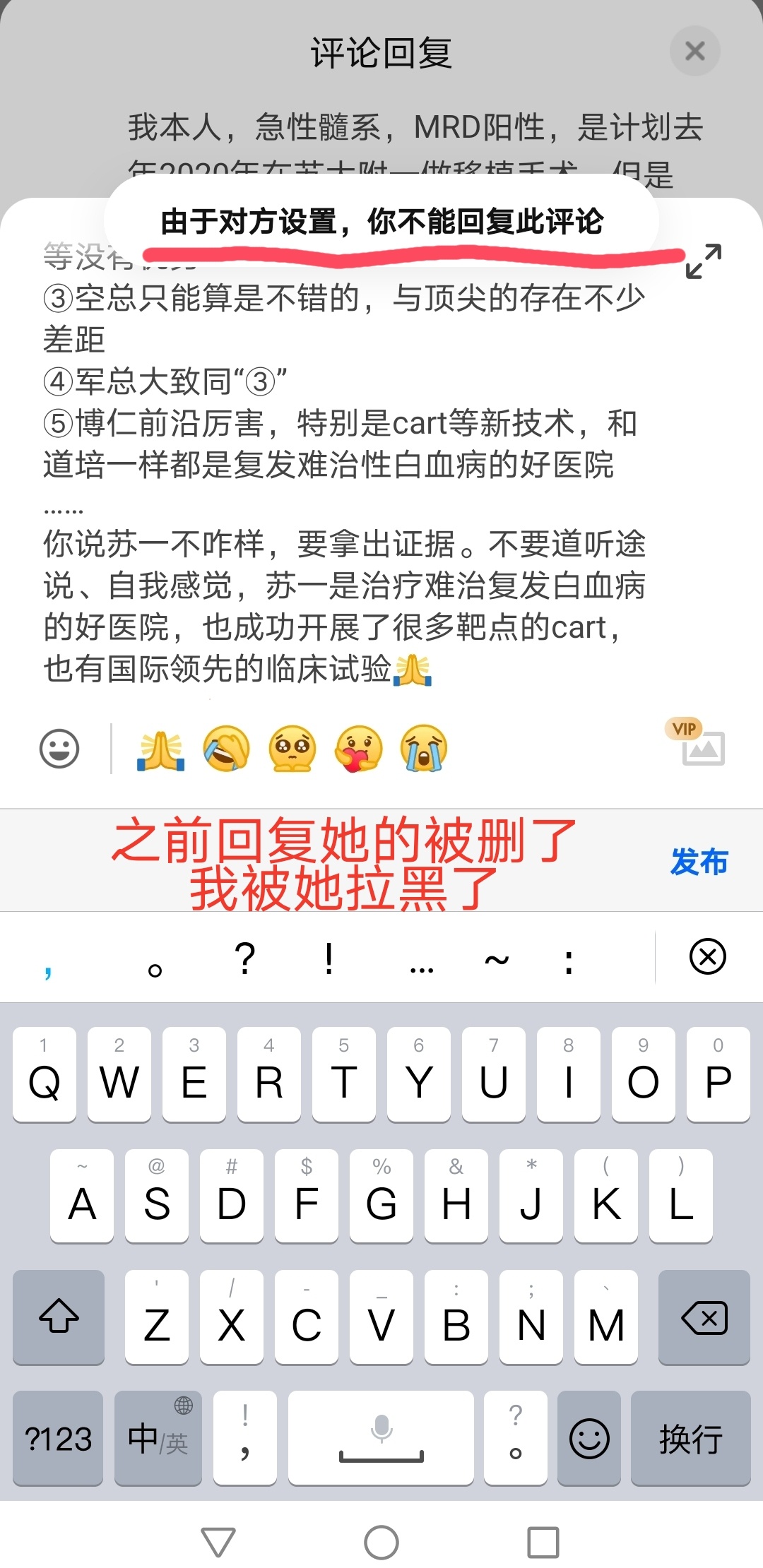Screen dimensions: 763x1568
Task: Dismiss the punctuation suggestion bar
Action: pos(707,957)
